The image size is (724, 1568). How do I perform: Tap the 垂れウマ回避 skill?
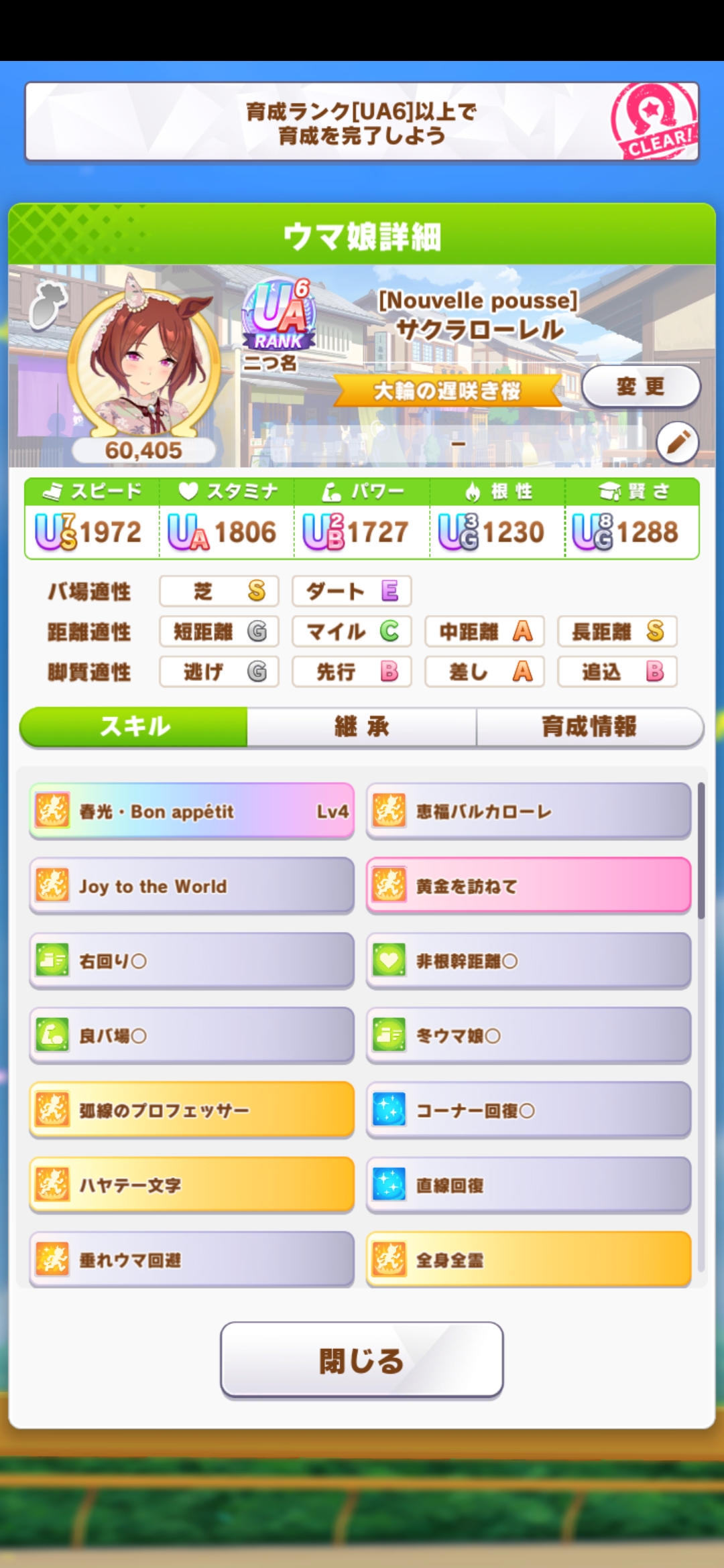tap(192, 1260)
